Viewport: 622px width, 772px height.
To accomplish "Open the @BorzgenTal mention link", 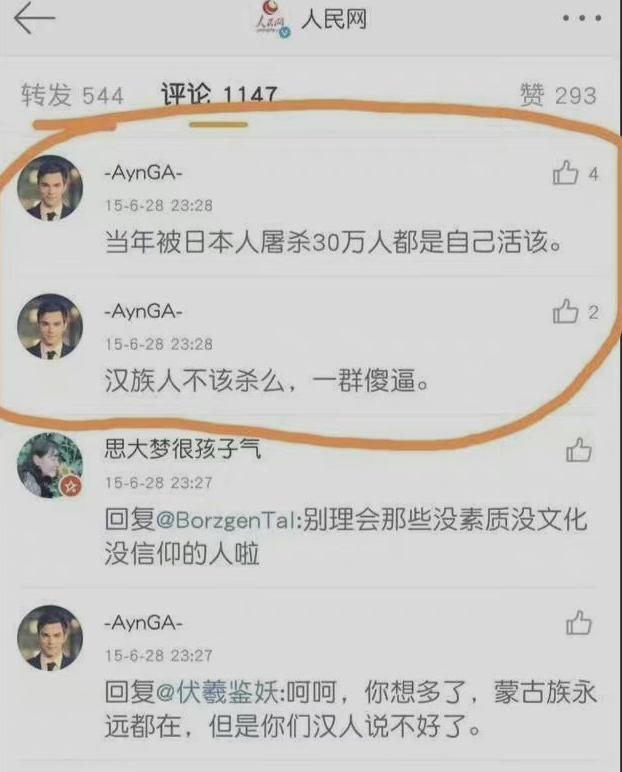I will (225, 520).
